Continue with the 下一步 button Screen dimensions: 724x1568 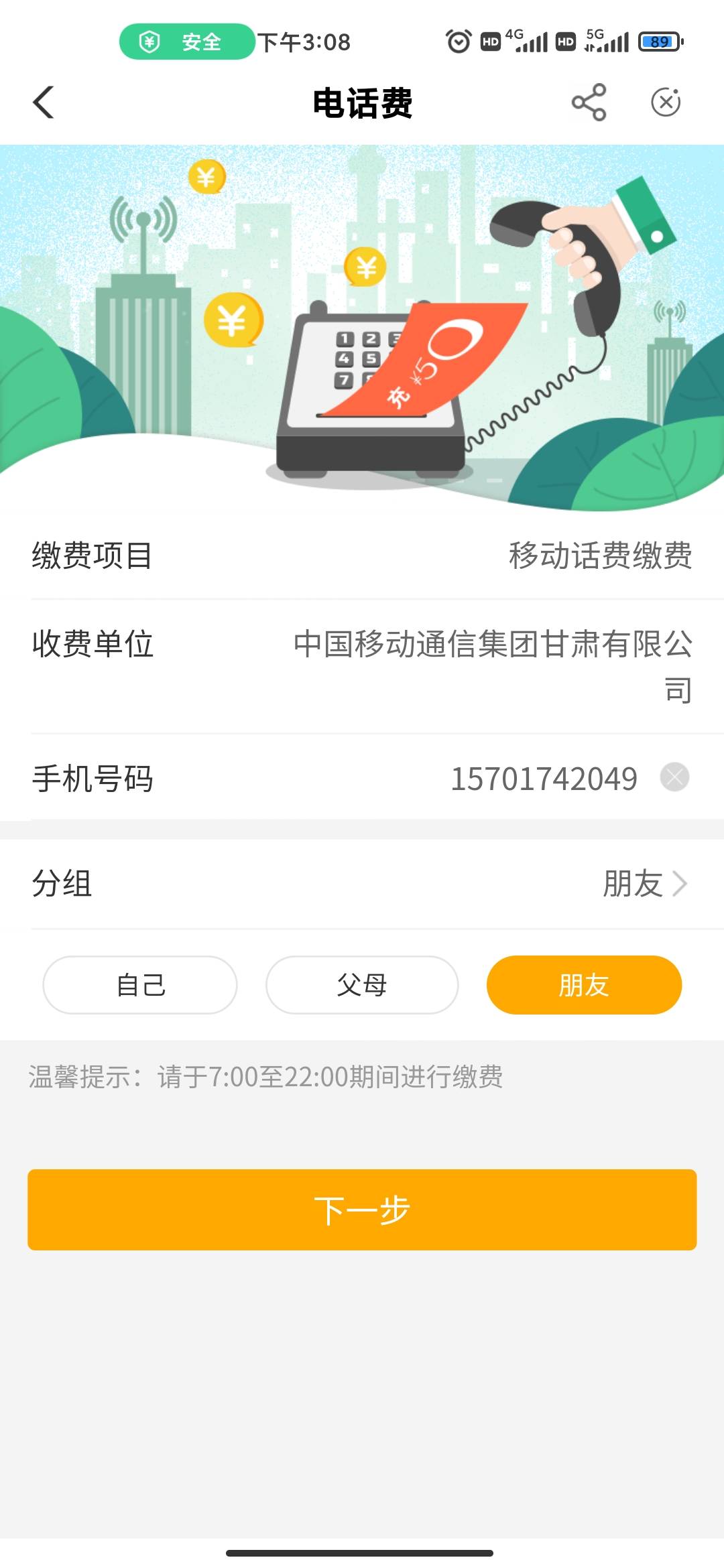pos(362,1210)
